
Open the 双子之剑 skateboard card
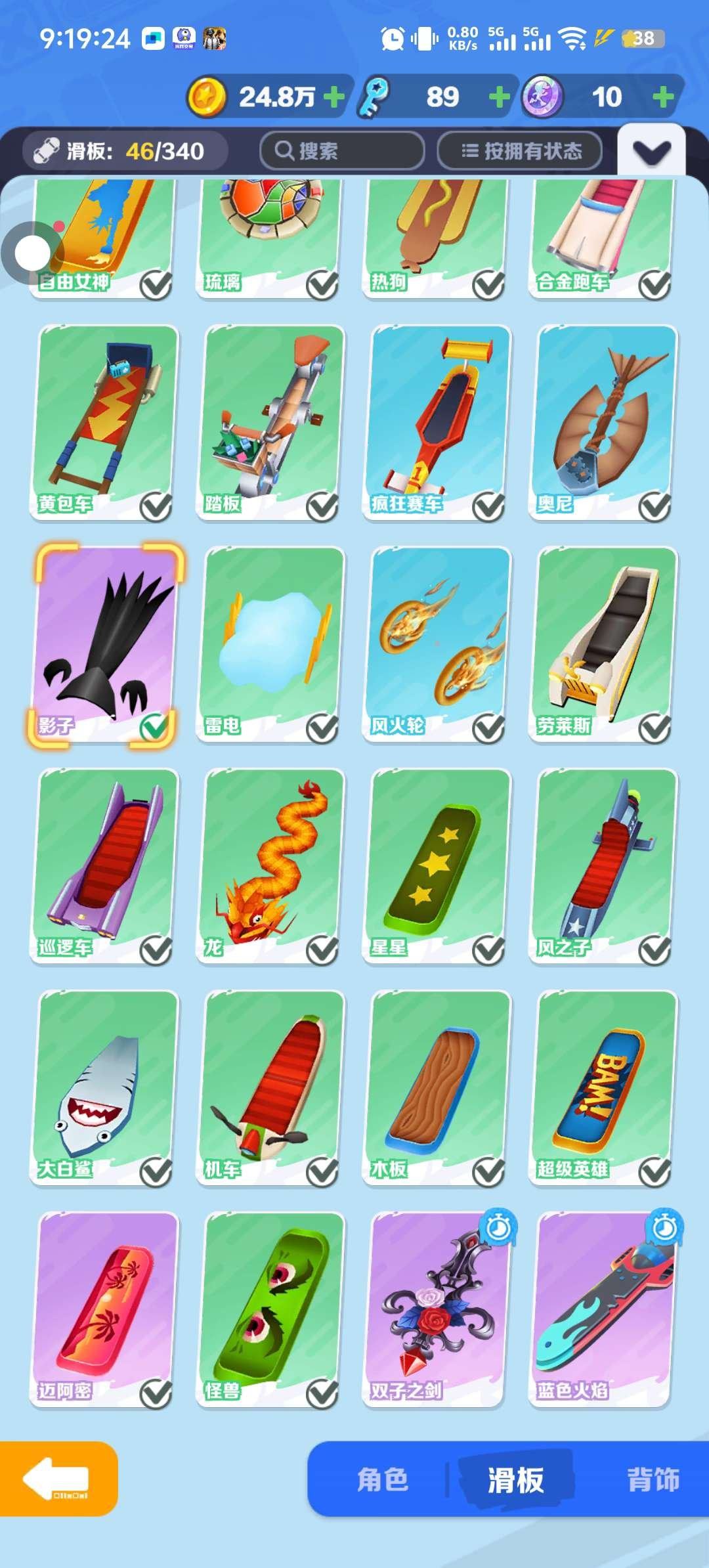click(438, 1309)
